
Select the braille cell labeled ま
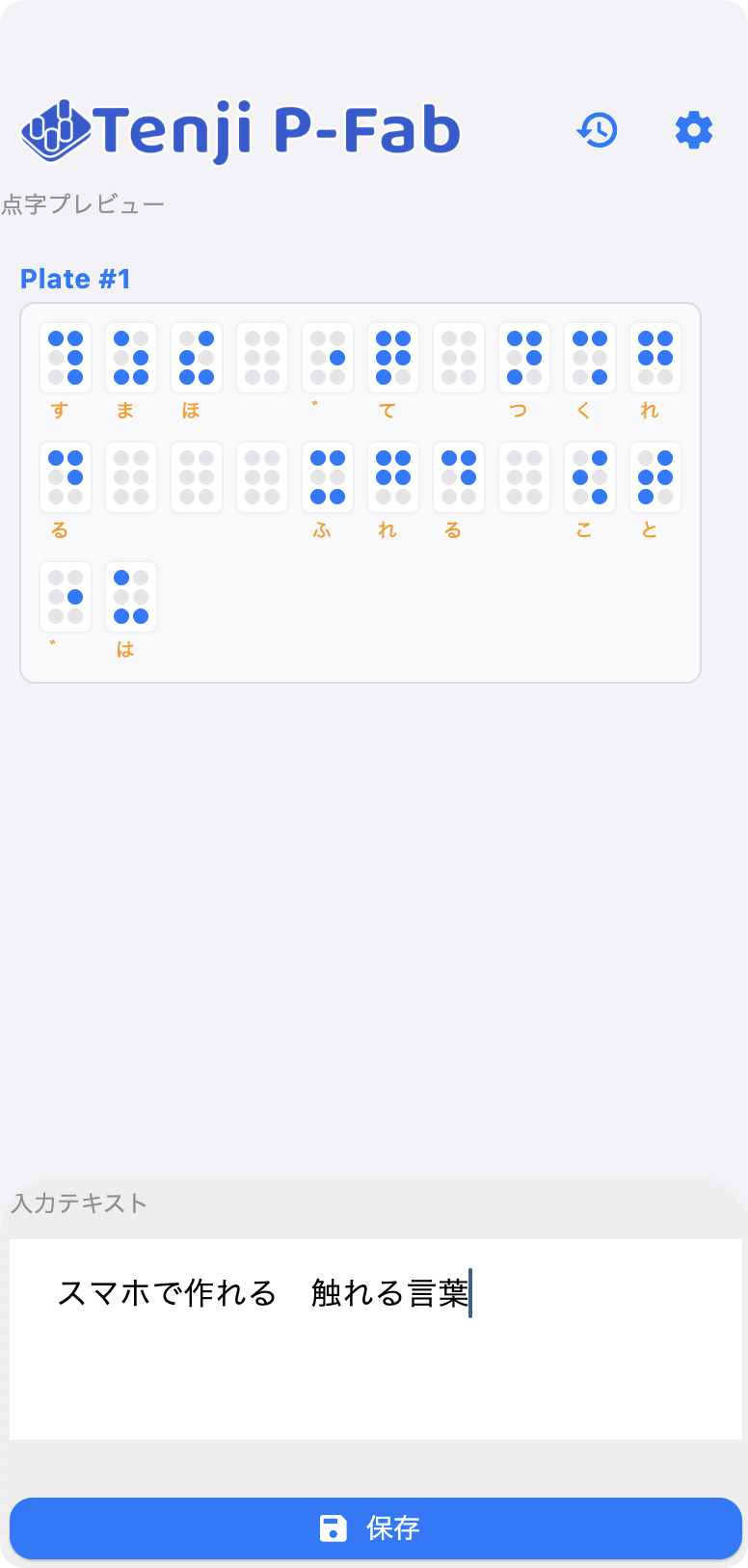click(130, 358)
